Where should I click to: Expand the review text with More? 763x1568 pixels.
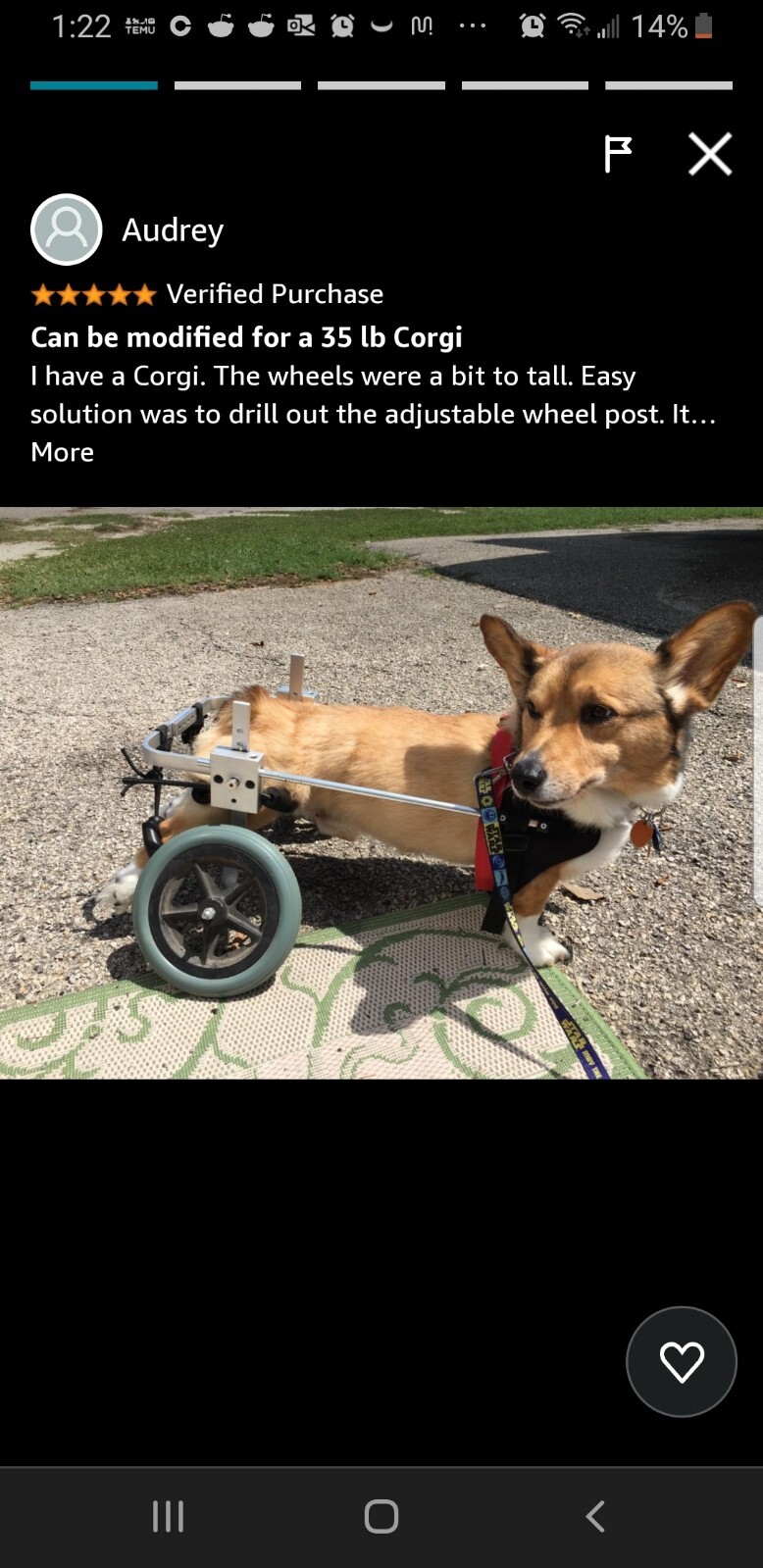click(x=62, y=452)
